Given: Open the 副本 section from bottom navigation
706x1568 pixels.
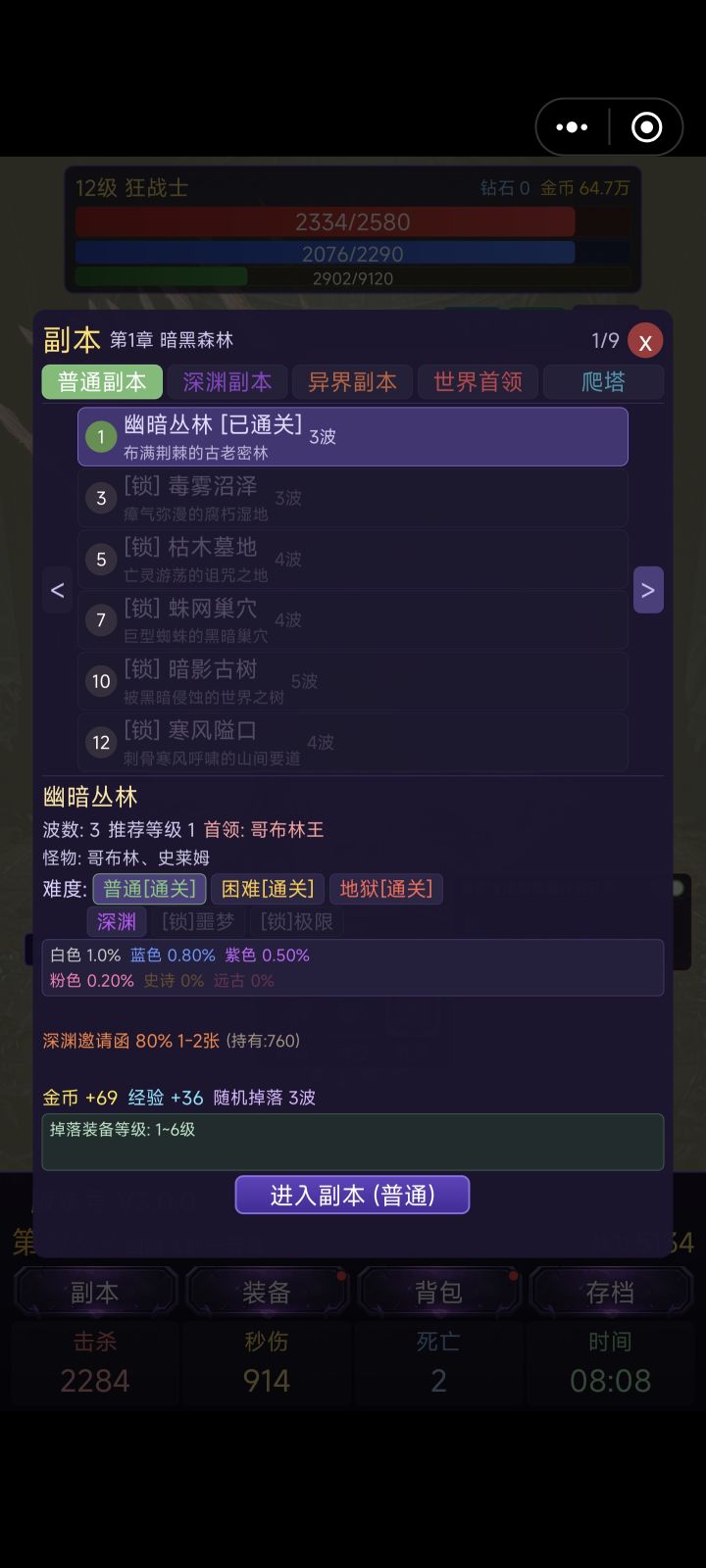Looking at the screenshot, I should tap(95, 1291).
